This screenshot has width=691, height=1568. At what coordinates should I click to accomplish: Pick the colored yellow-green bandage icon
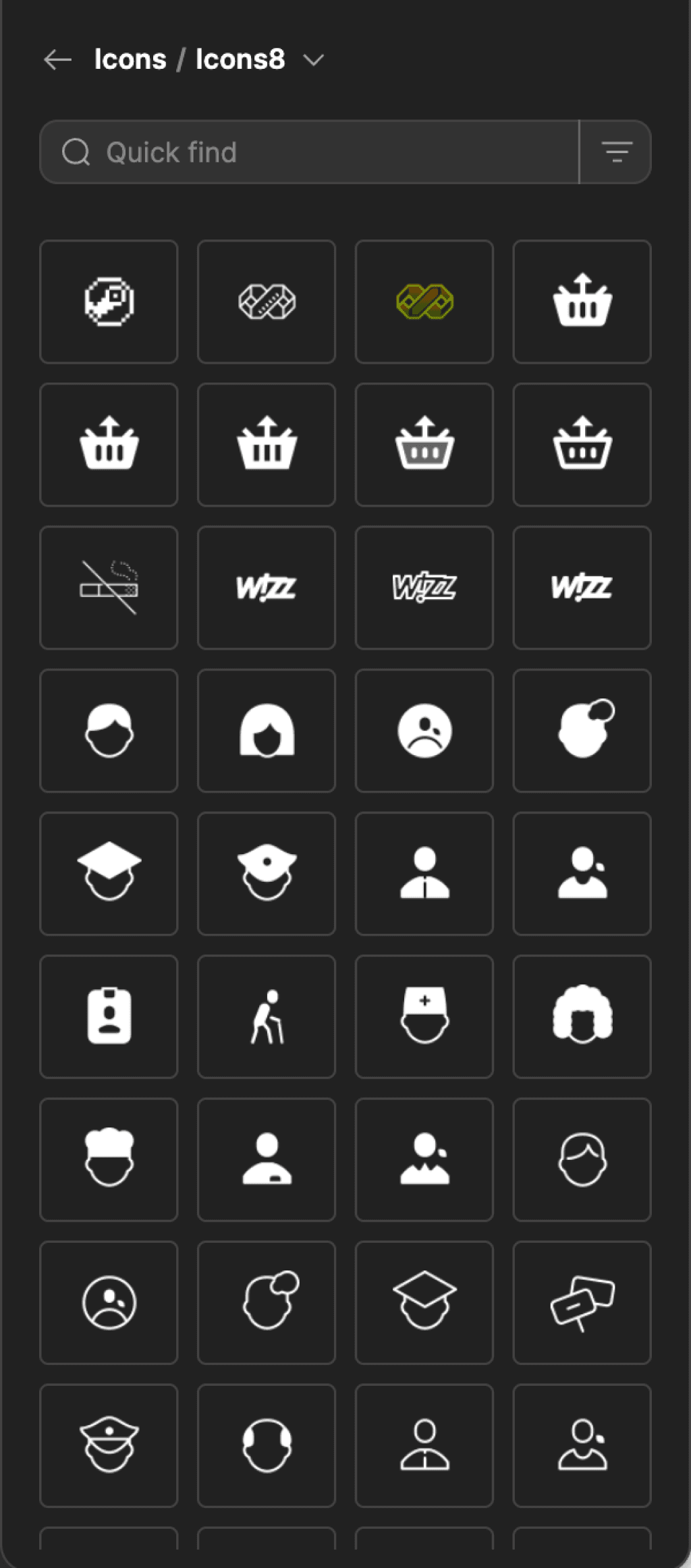point(424,302)
